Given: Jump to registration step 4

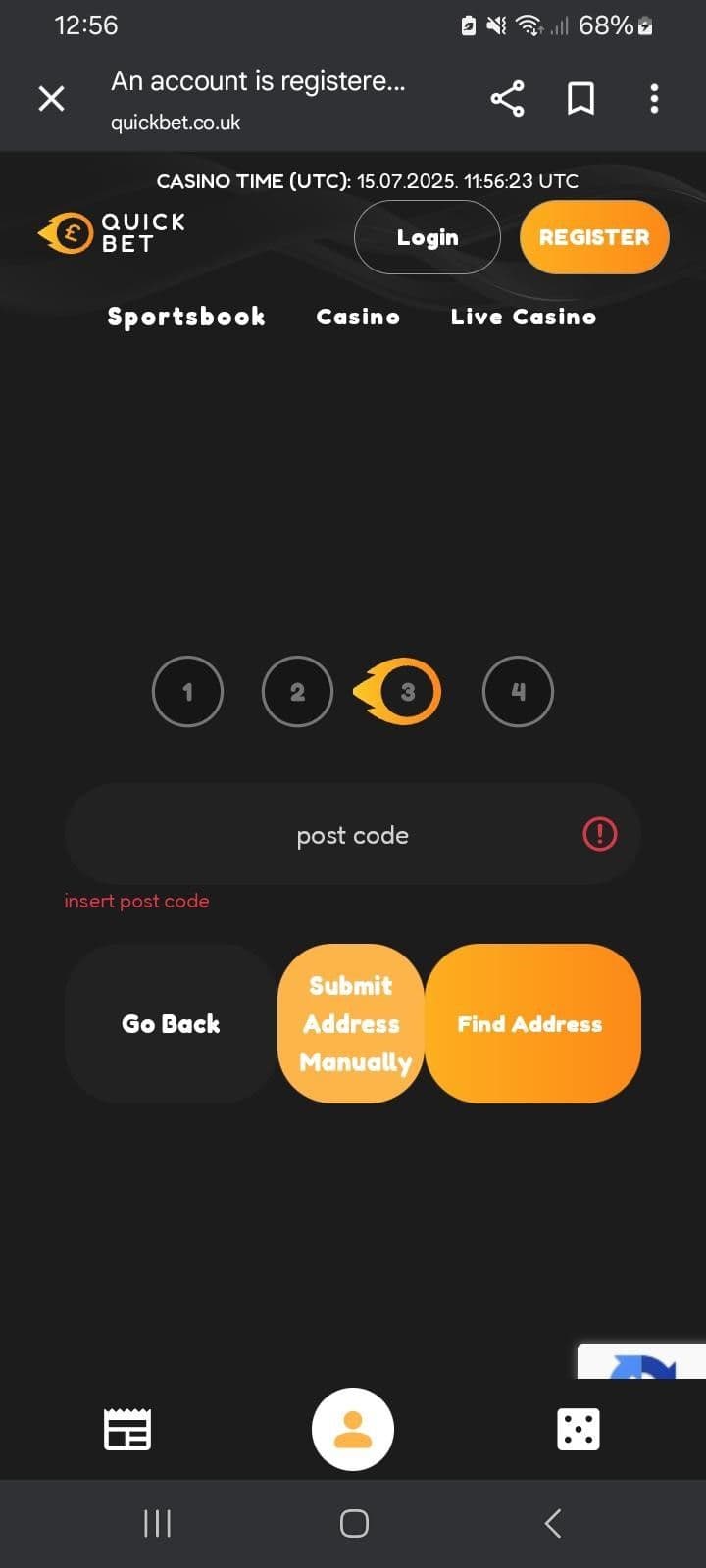Looking at the screenshot, I should [518, 692].
